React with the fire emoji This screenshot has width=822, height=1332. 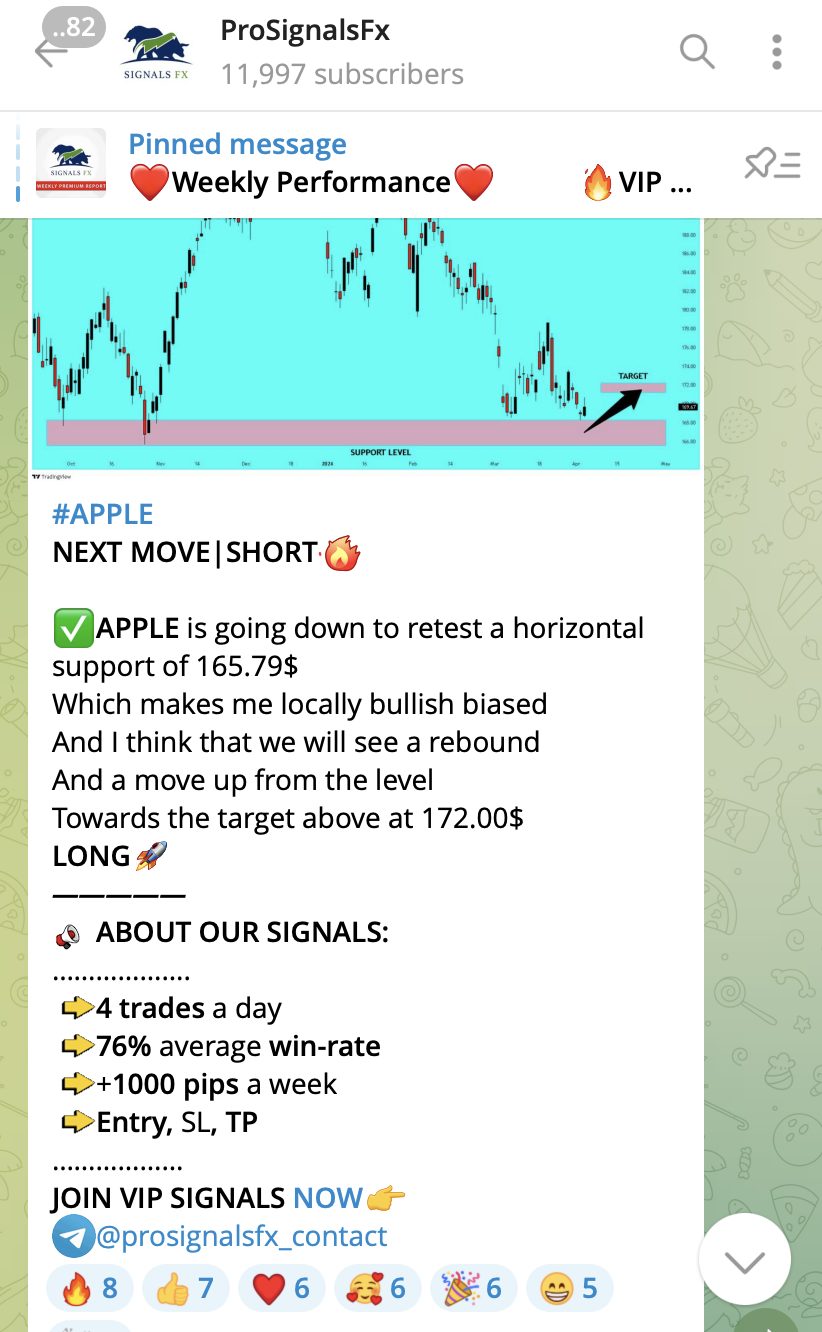[x=89, y=1288]
